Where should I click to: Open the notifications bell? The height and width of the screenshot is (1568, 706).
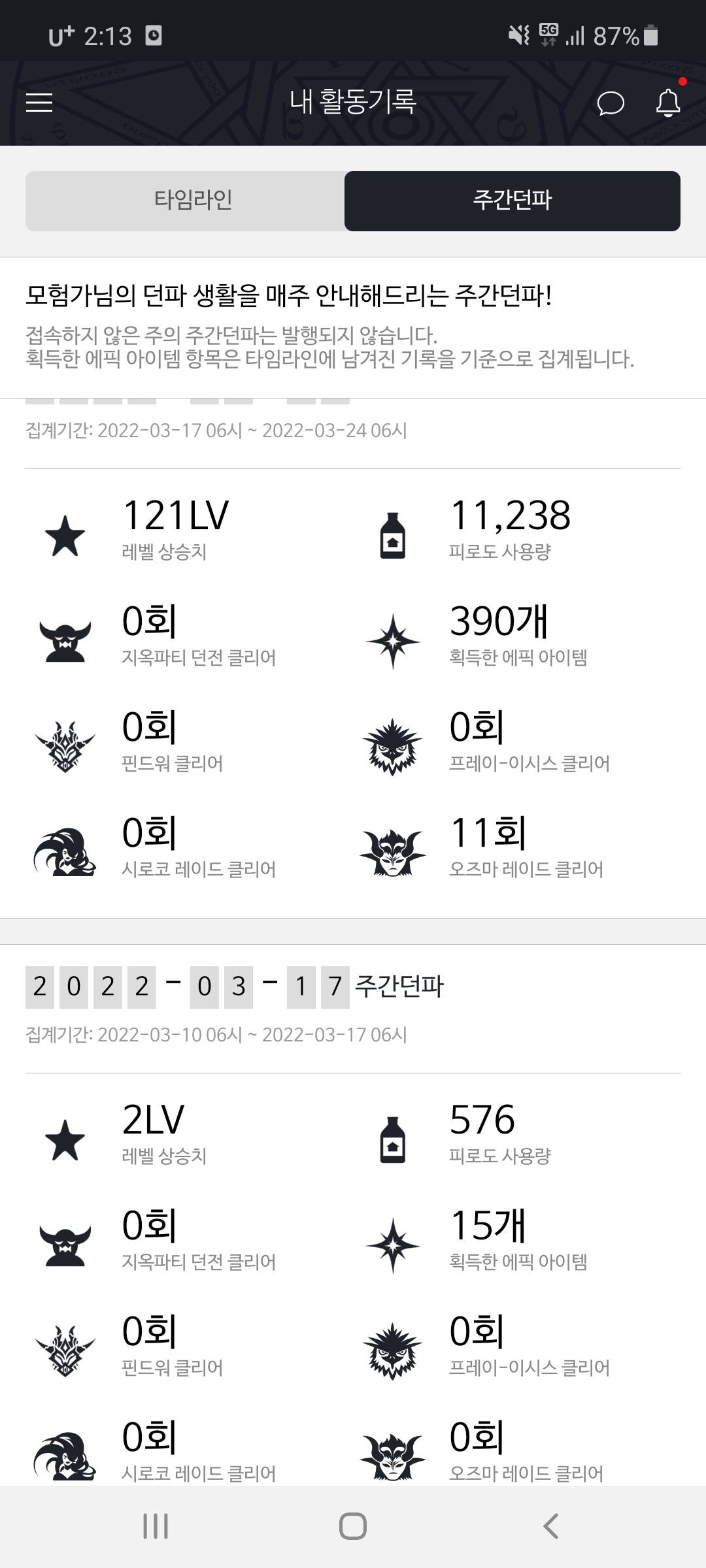pyautogui.click(x=668, y=103)
